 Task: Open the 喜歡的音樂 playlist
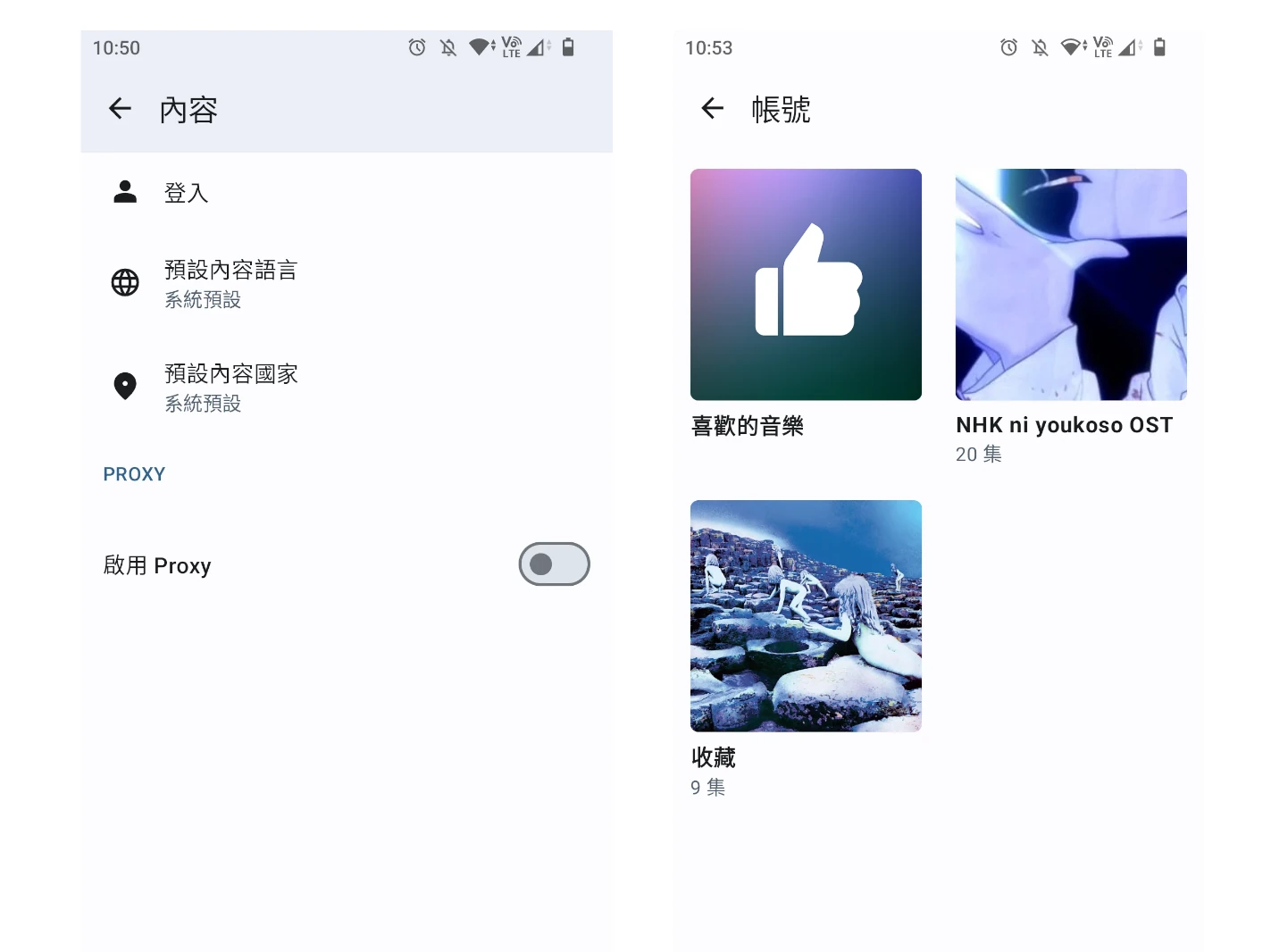pyautogui.click(x=806, y=285)
